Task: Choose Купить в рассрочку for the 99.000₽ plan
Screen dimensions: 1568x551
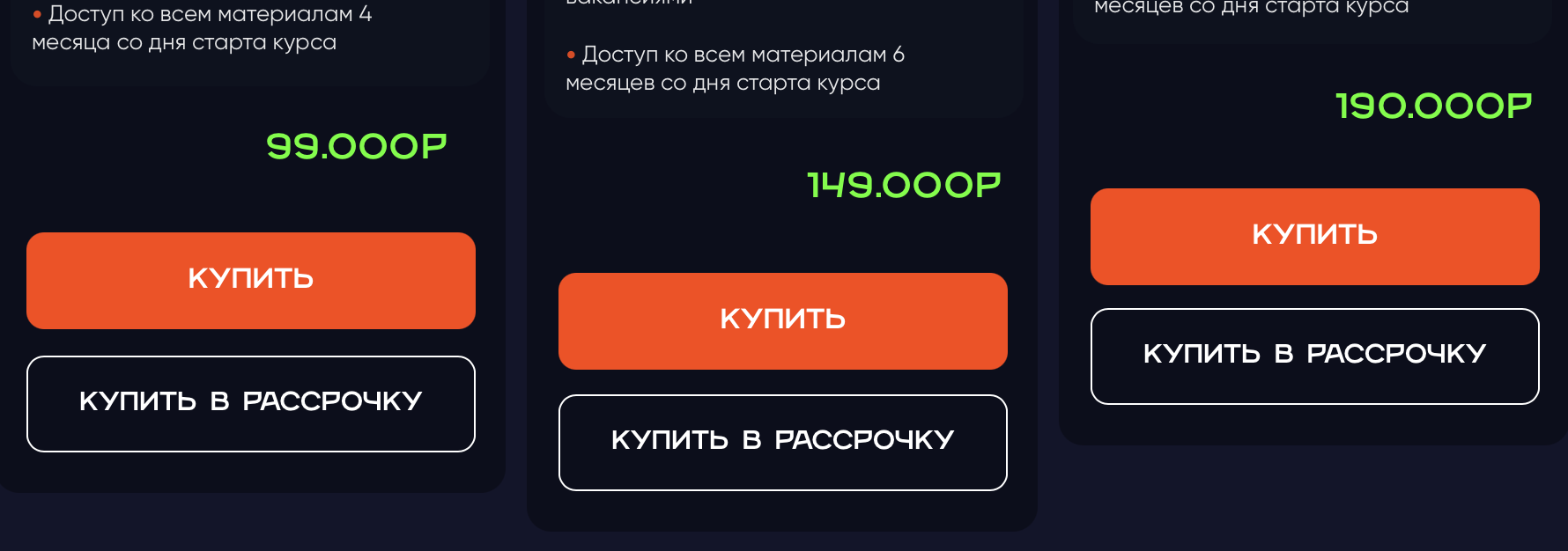Action: click(251, 404)
